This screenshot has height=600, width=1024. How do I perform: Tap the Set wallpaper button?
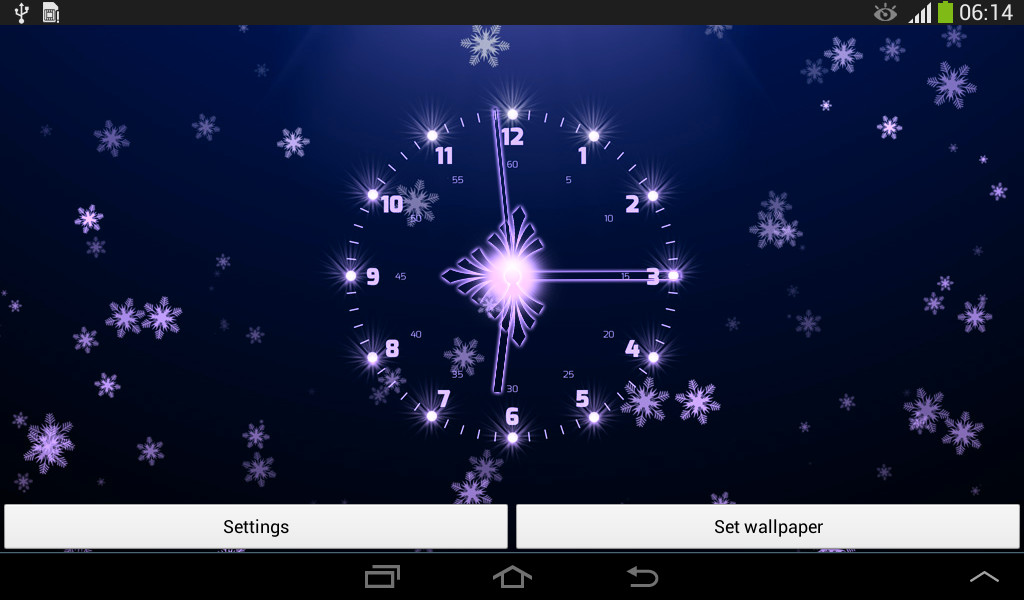pyautogui.click(x=768, y=527)
